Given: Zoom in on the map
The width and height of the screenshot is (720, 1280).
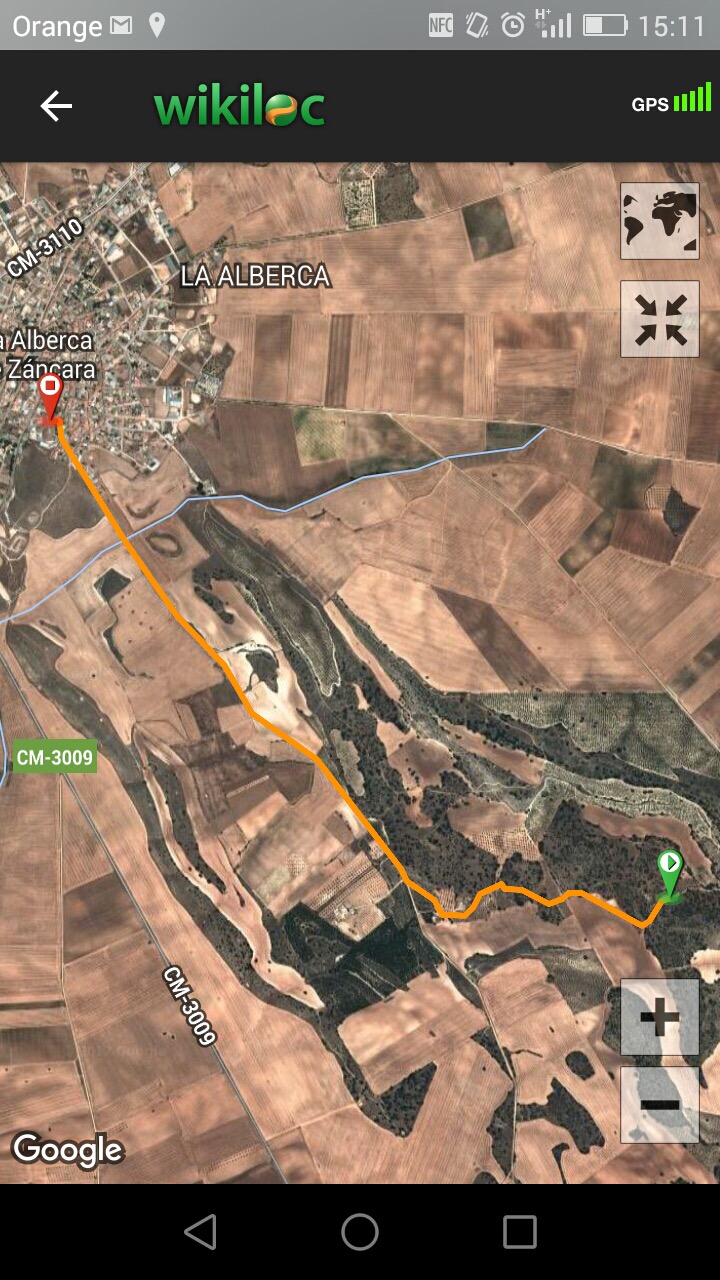Looking at the screenshot, I should 660,1018.
